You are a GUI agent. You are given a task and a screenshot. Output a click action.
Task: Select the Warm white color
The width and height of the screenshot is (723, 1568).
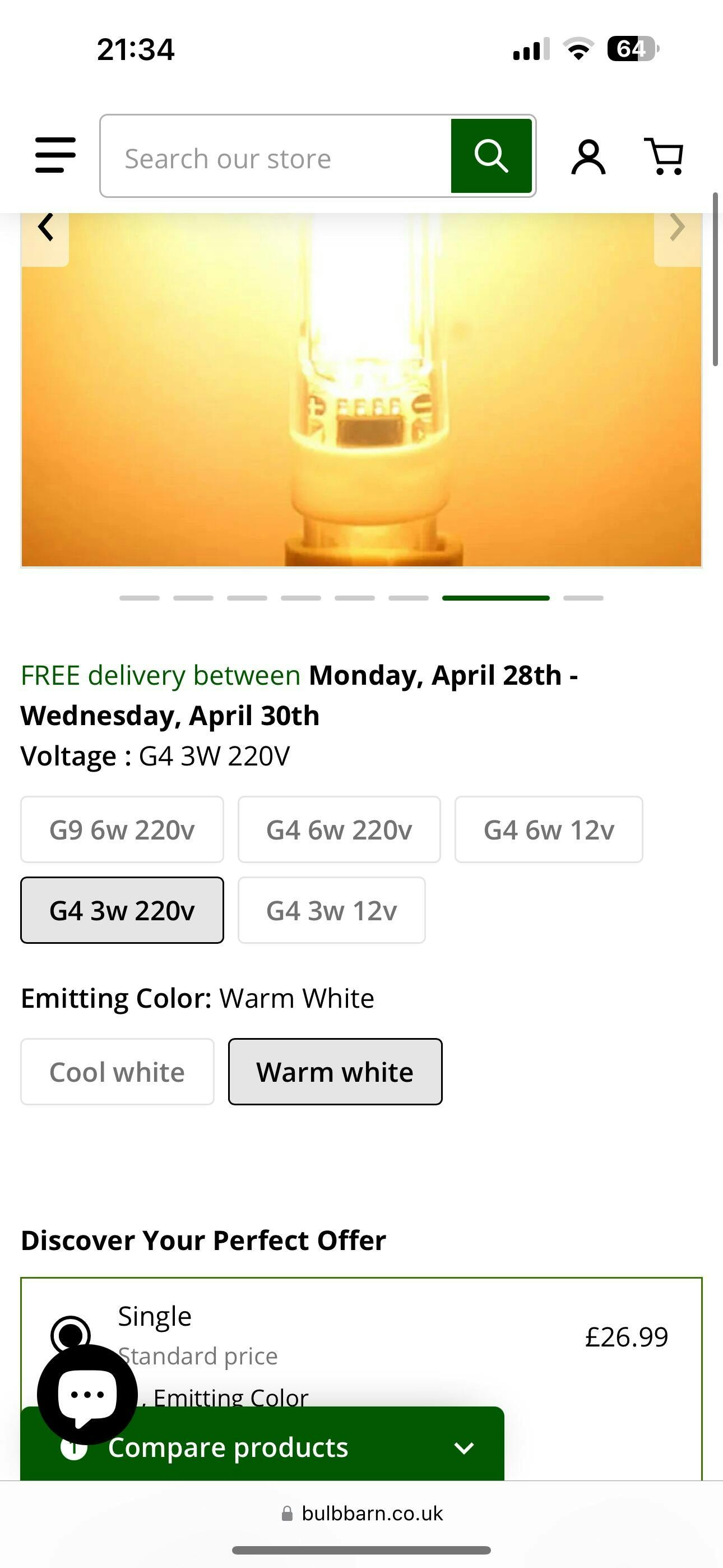(335, 1072)
